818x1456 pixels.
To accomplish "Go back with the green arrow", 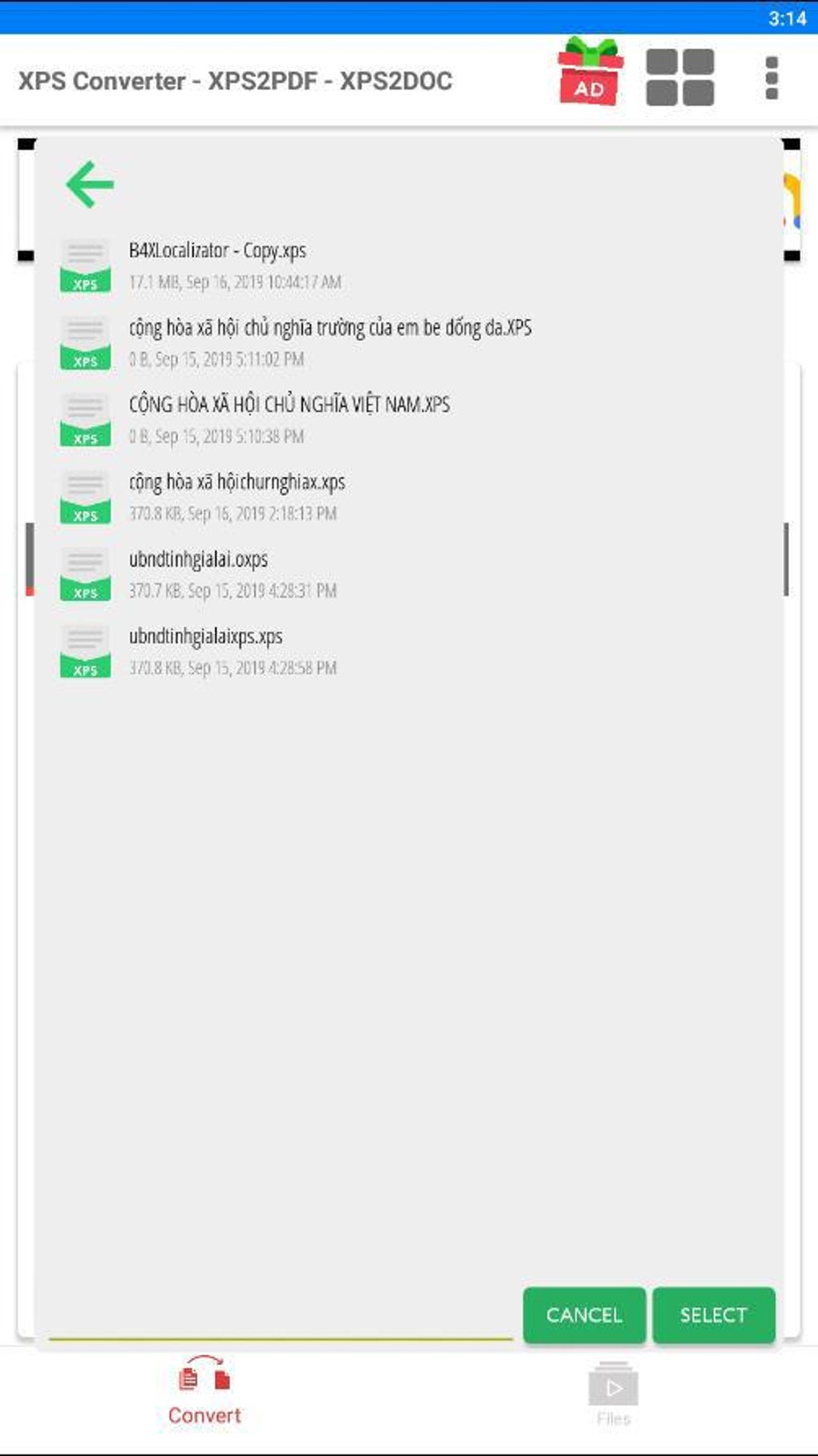I will click(x=90, y=184).
